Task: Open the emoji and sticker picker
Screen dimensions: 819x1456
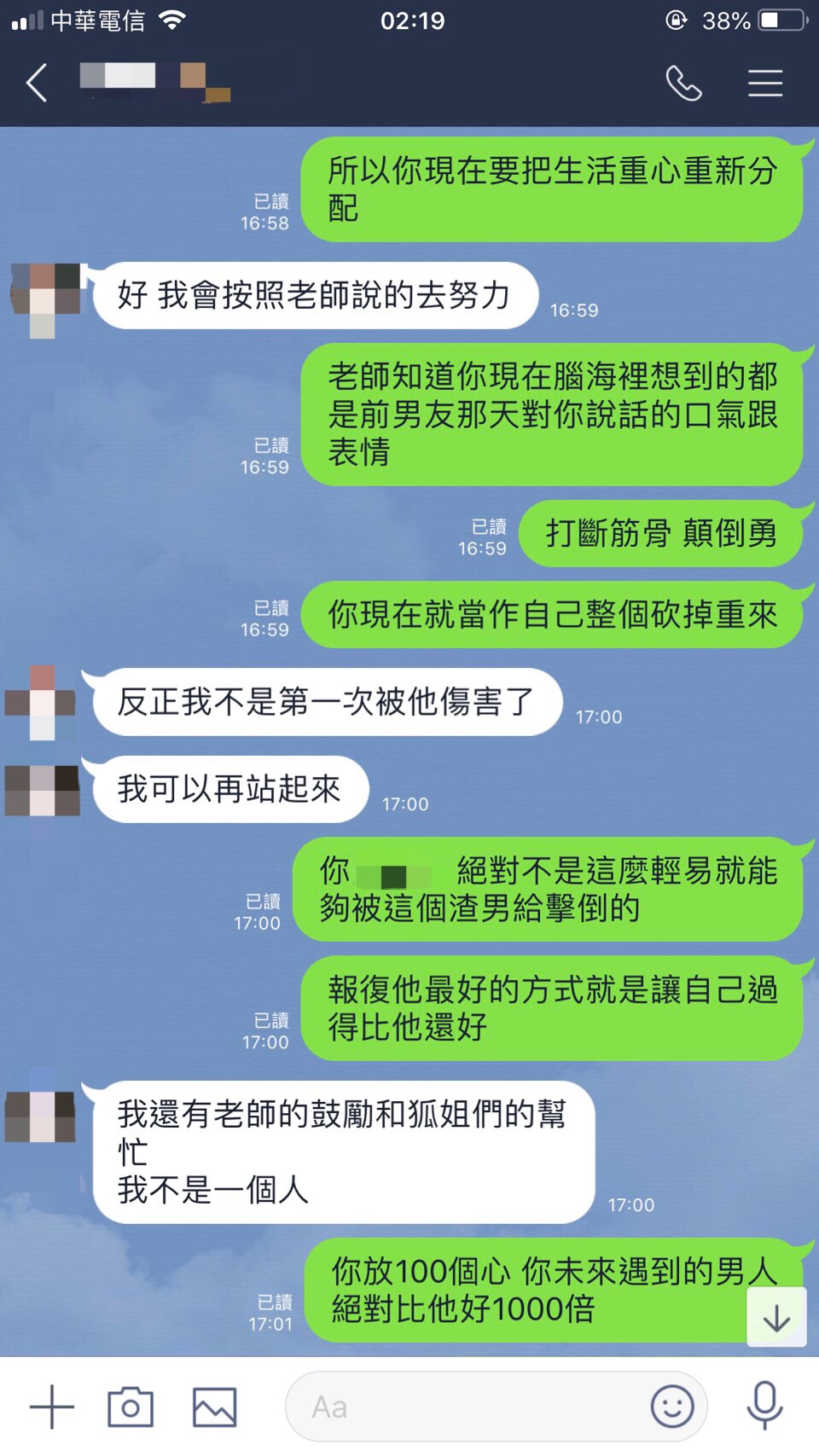Action: (x=672, y=1407)
